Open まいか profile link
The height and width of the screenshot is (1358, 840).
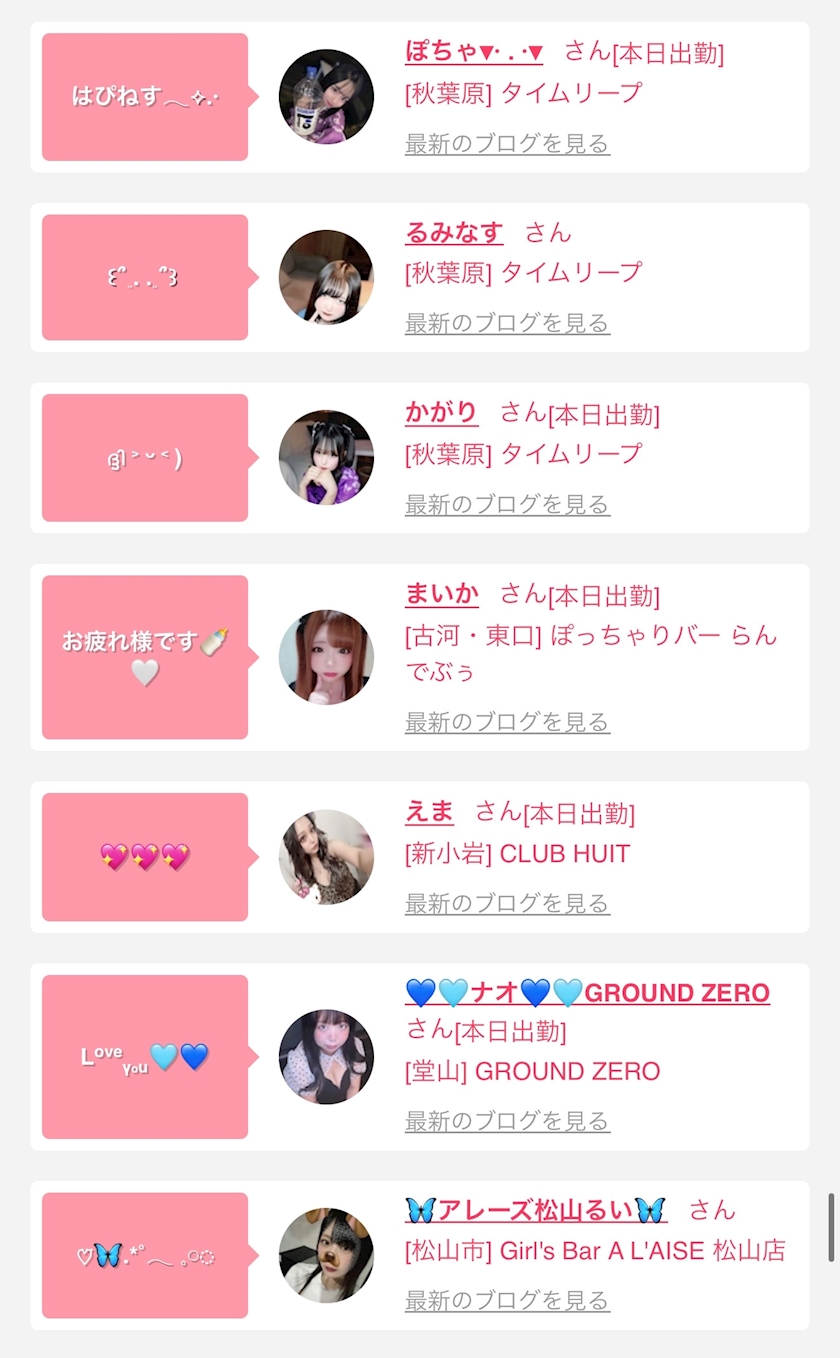(x=442, y=594)
